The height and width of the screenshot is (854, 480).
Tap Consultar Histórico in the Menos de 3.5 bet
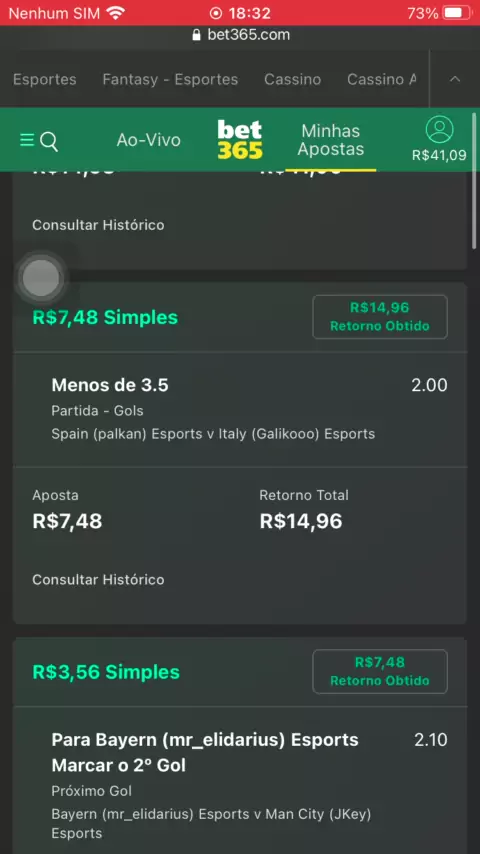point(98,580)
